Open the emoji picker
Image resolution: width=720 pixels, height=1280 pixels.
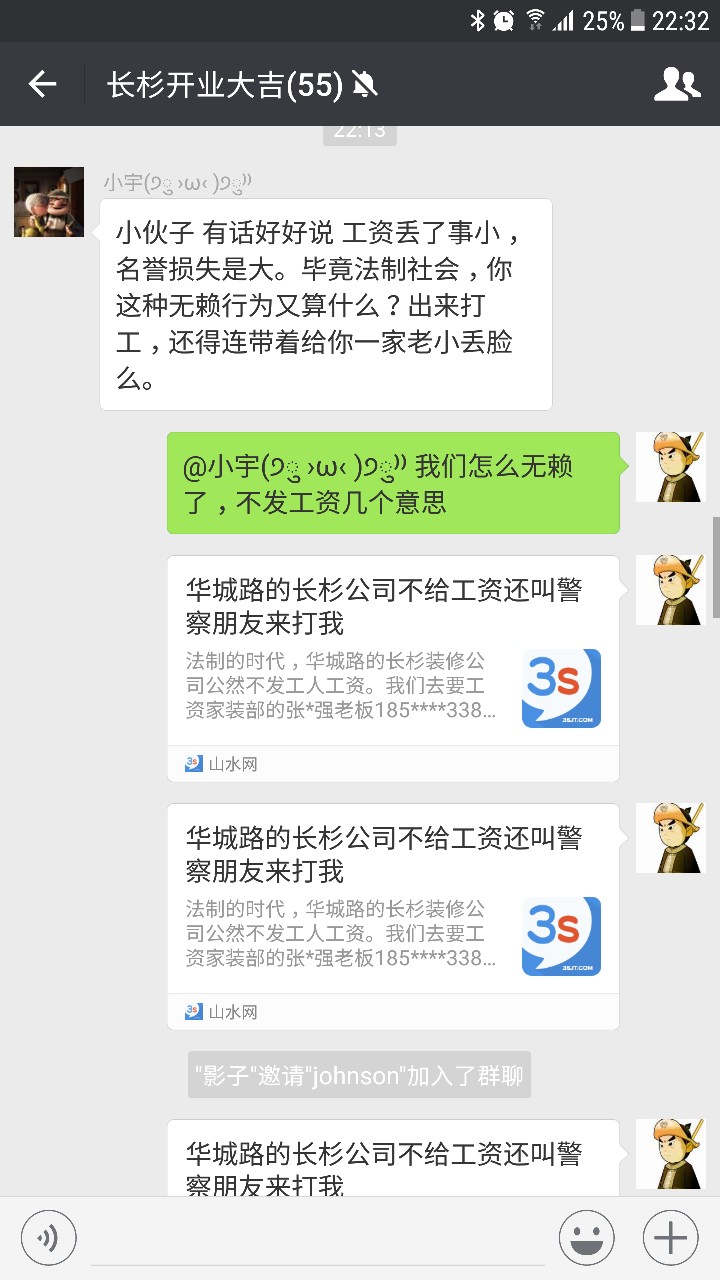pos(587,1238)
